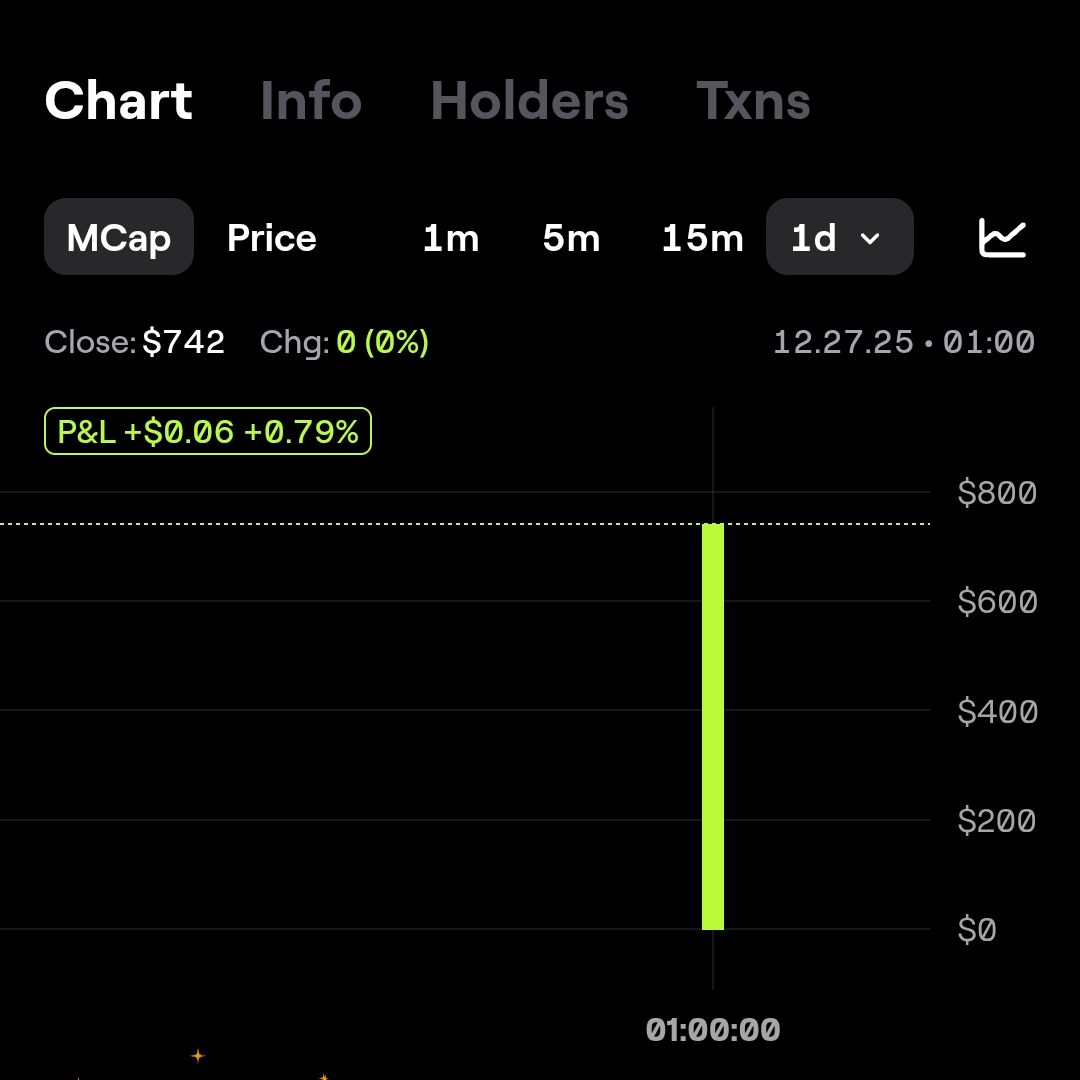Switch to the Info tab
The height and width of the screenshot is (1080, 1080).
pos(310,101)
